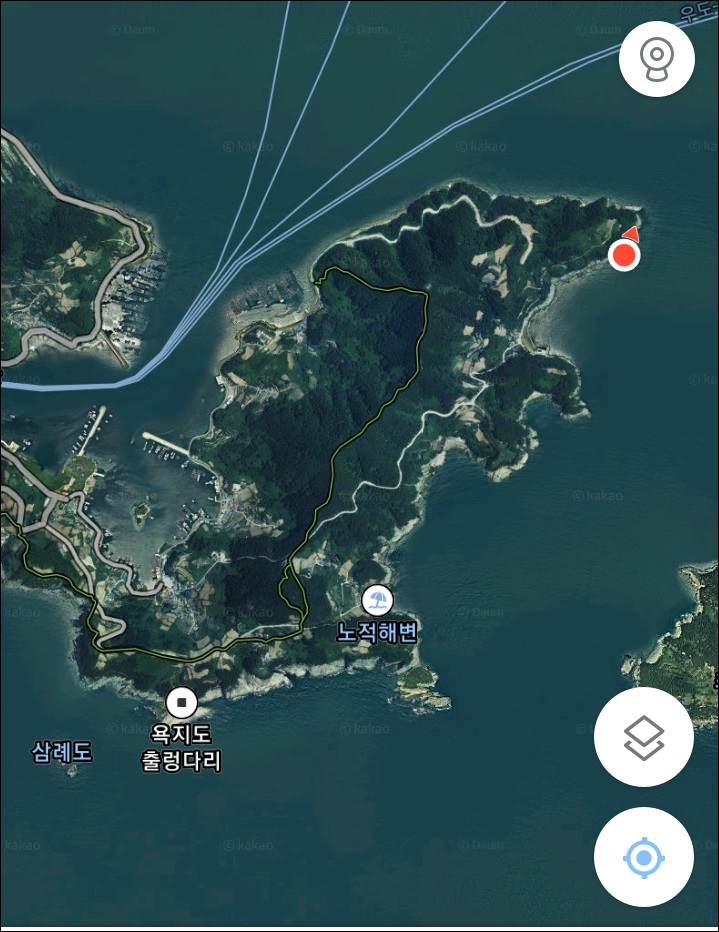Viewport: 719px width, 932px height.
Task: Select the red location pin marker
Action: pos(624,255)
